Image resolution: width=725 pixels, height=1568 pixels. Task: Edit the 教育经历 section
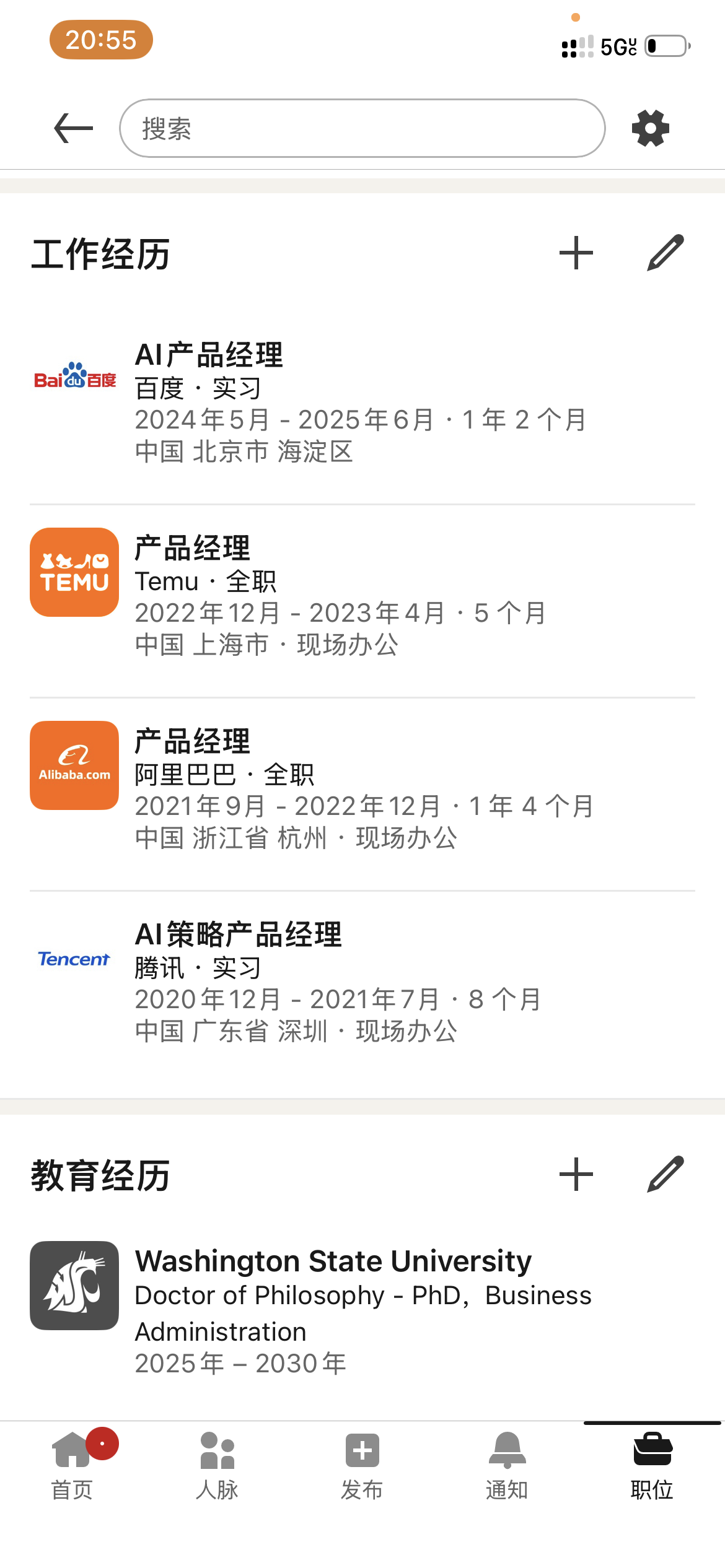tap(665, 1174)
